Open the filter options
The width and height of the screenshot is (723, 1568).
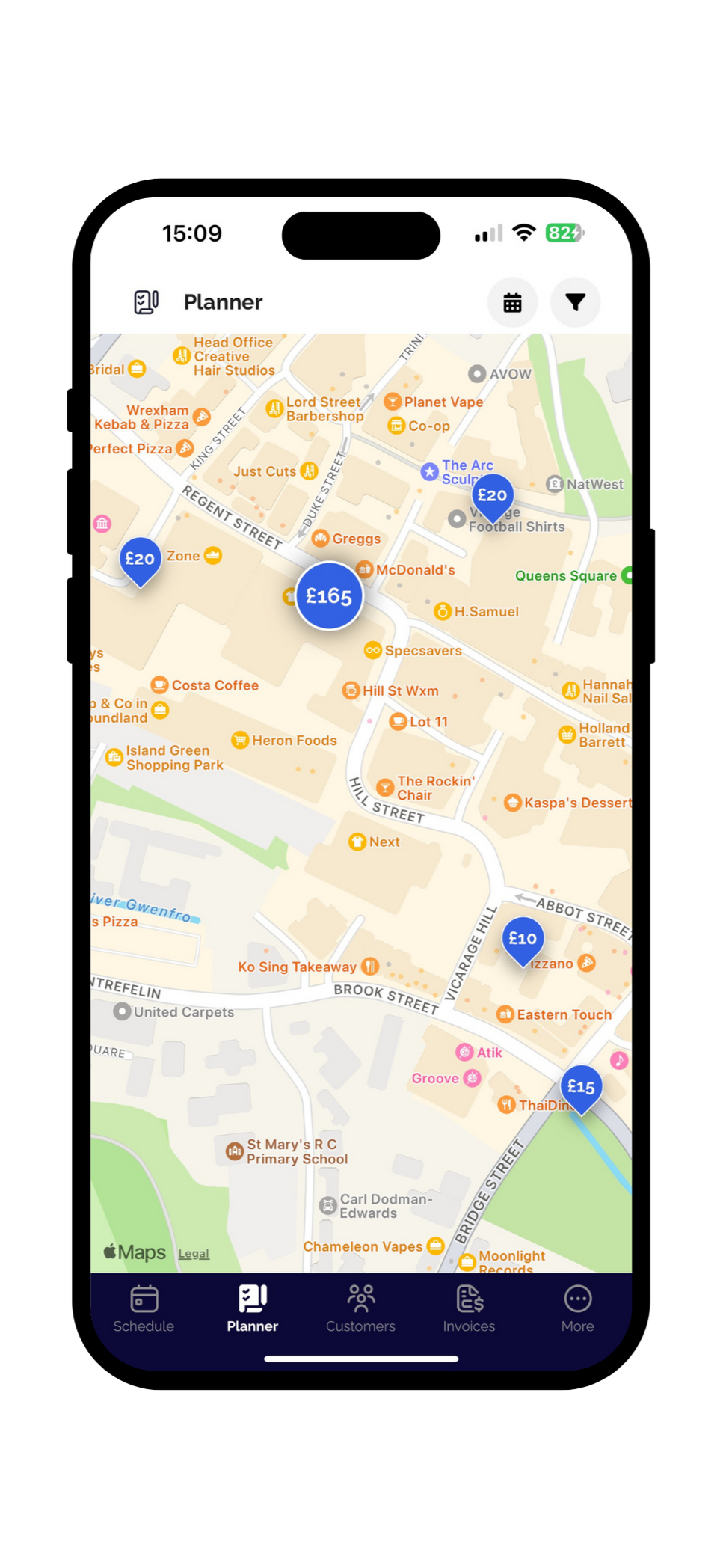575,302
